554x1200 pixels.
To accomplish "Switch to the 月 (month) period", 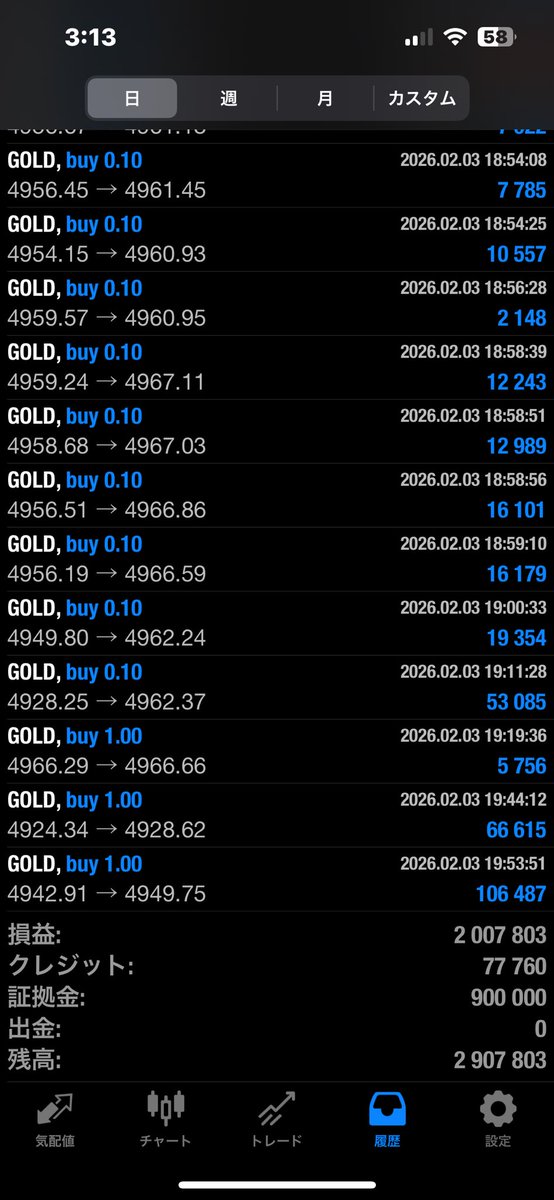I will pyautogui.click(x=325, y=98).
